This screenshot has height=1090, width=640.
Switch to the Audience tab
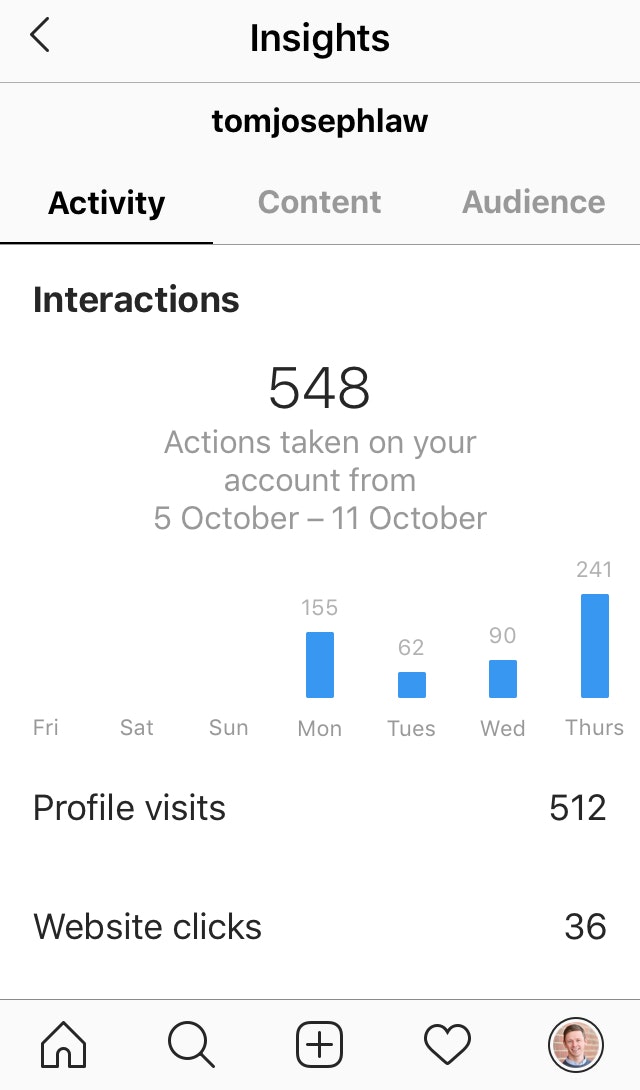(533, 203)
